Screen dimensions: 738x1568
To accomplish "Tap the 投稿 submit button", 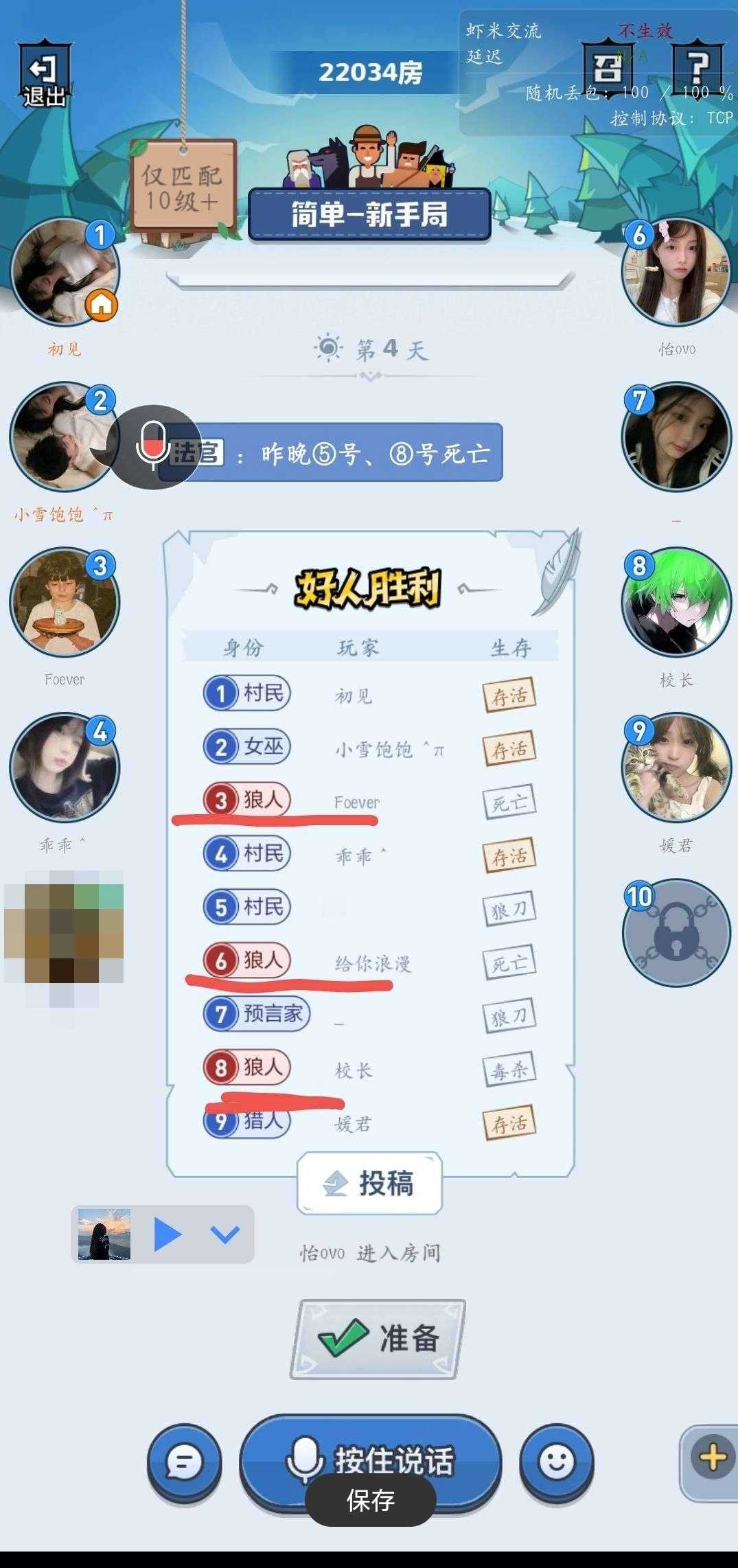I will click(x=369, y=1183).
